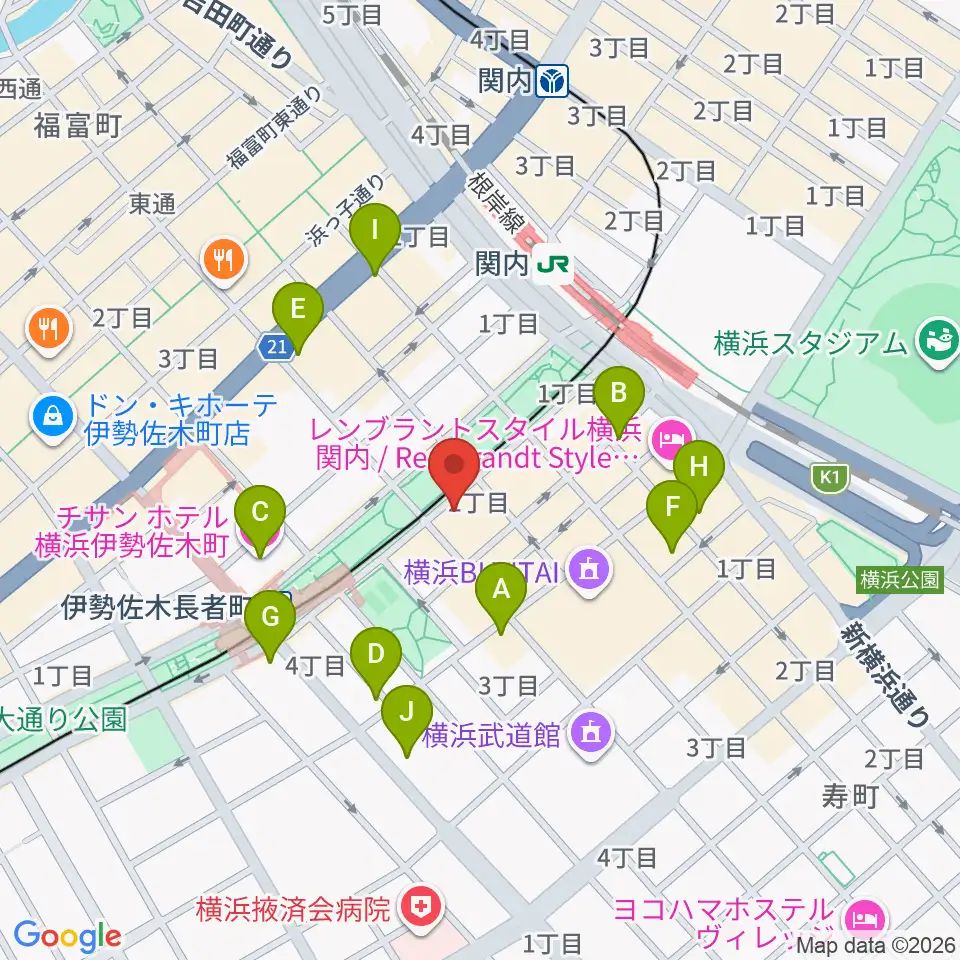
Task: Open the Google logo link
Action: pos(67,936)
